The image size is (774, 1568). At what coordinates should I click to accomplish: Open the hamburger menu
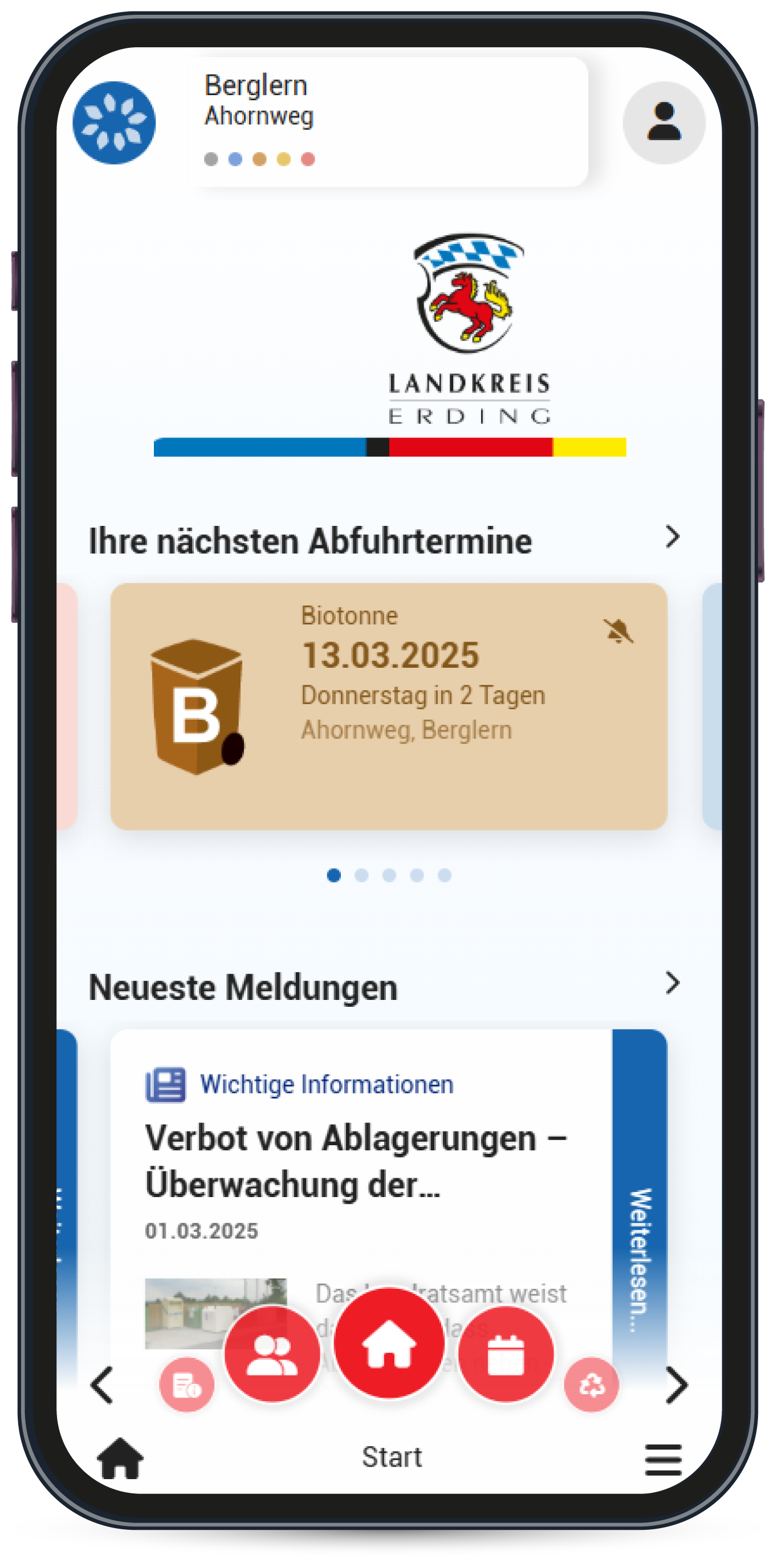(x=663, y=1459)
